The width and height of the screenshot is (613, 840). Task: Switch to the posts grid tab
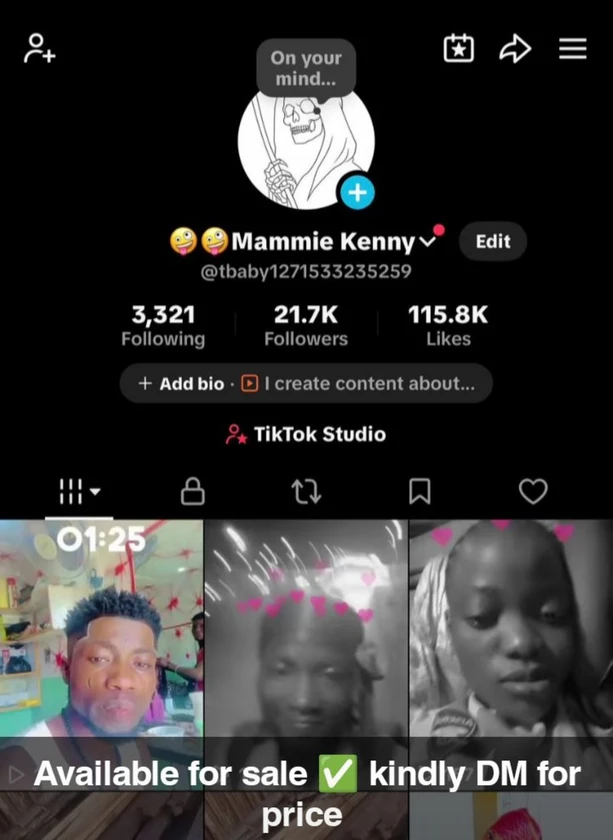79,491
